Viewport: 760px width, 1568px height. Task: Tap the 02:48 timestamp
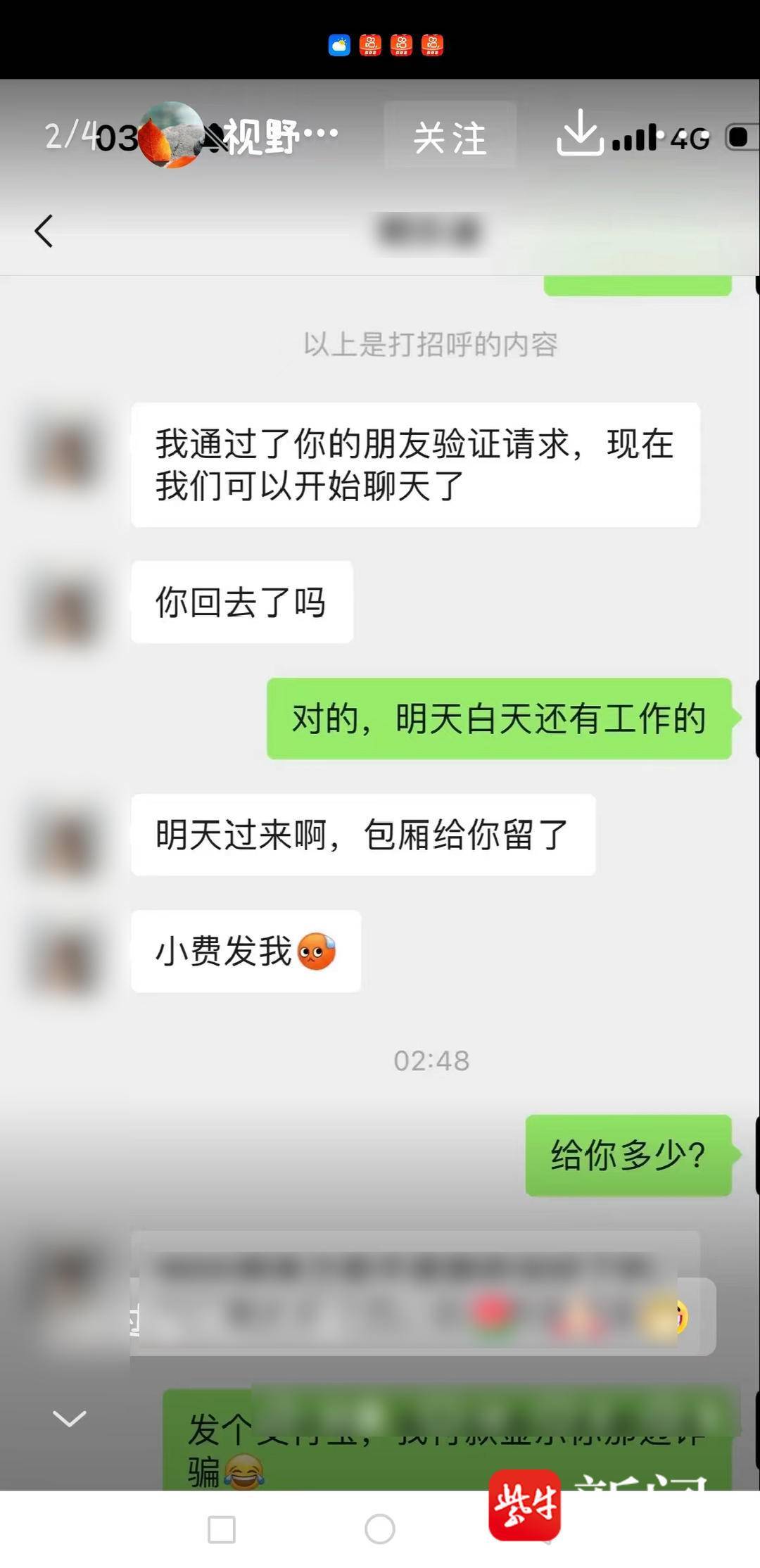pos(432,1060)
